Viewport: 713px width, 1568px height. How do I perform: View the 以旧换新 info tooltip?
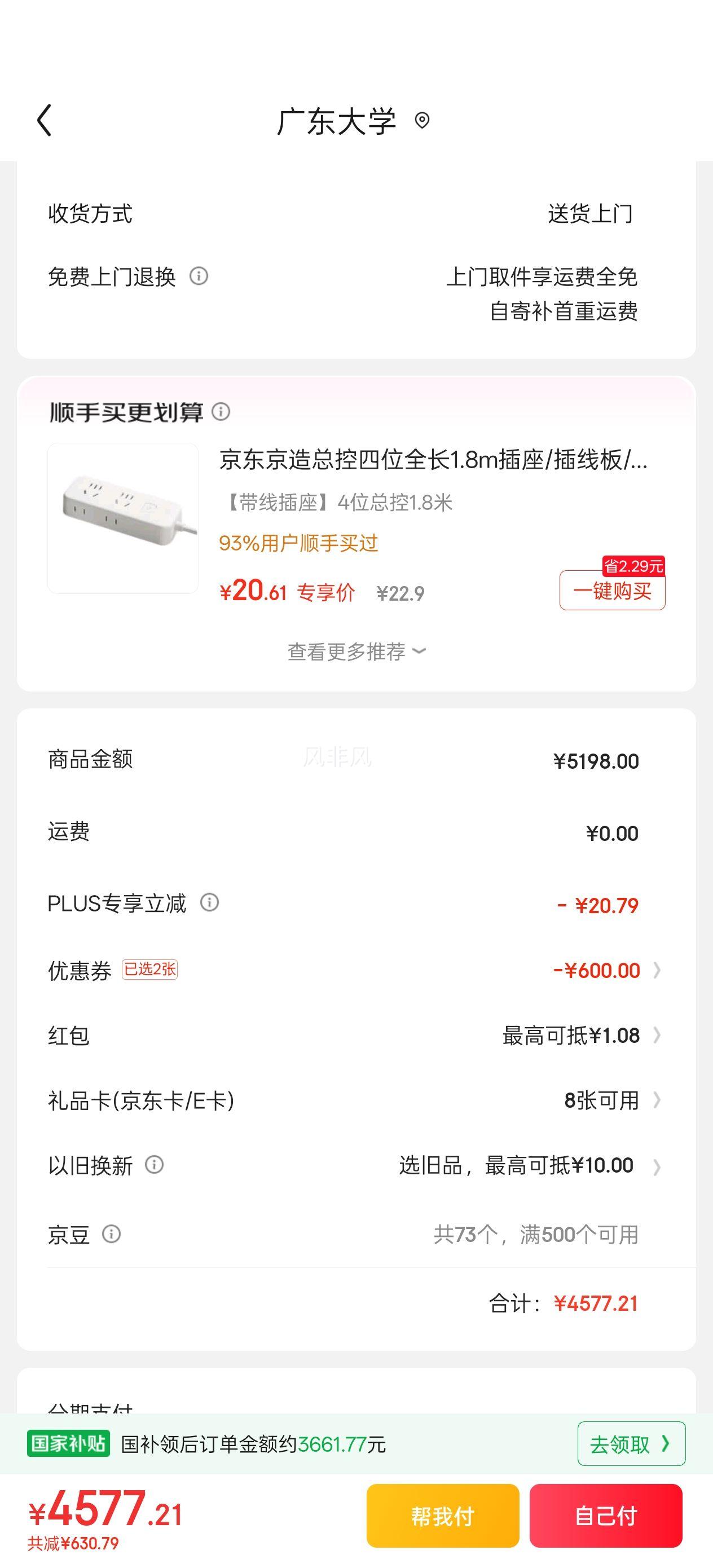point(154,1165)
